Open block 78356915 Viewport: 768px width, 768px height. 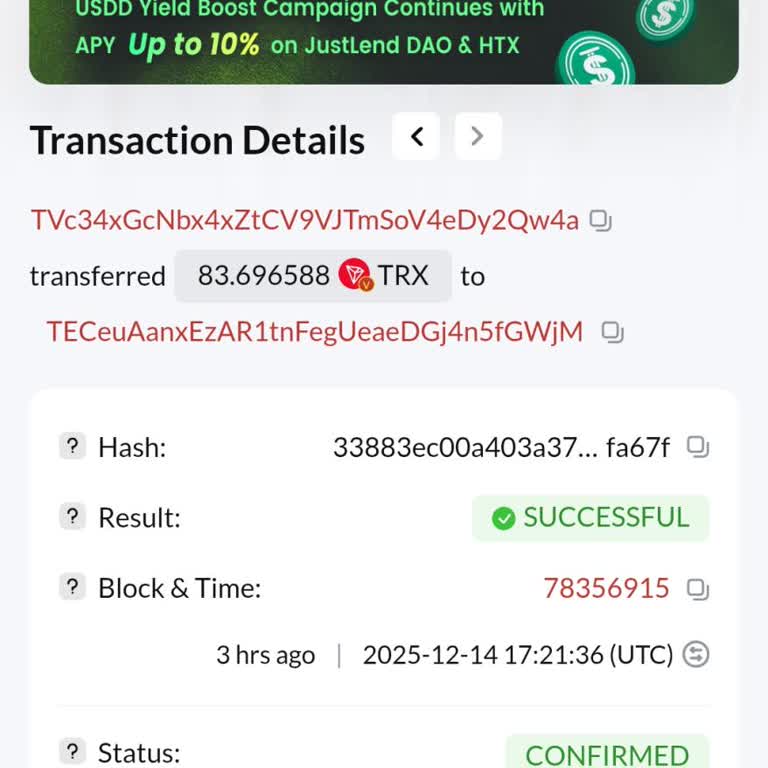point(606,588)
